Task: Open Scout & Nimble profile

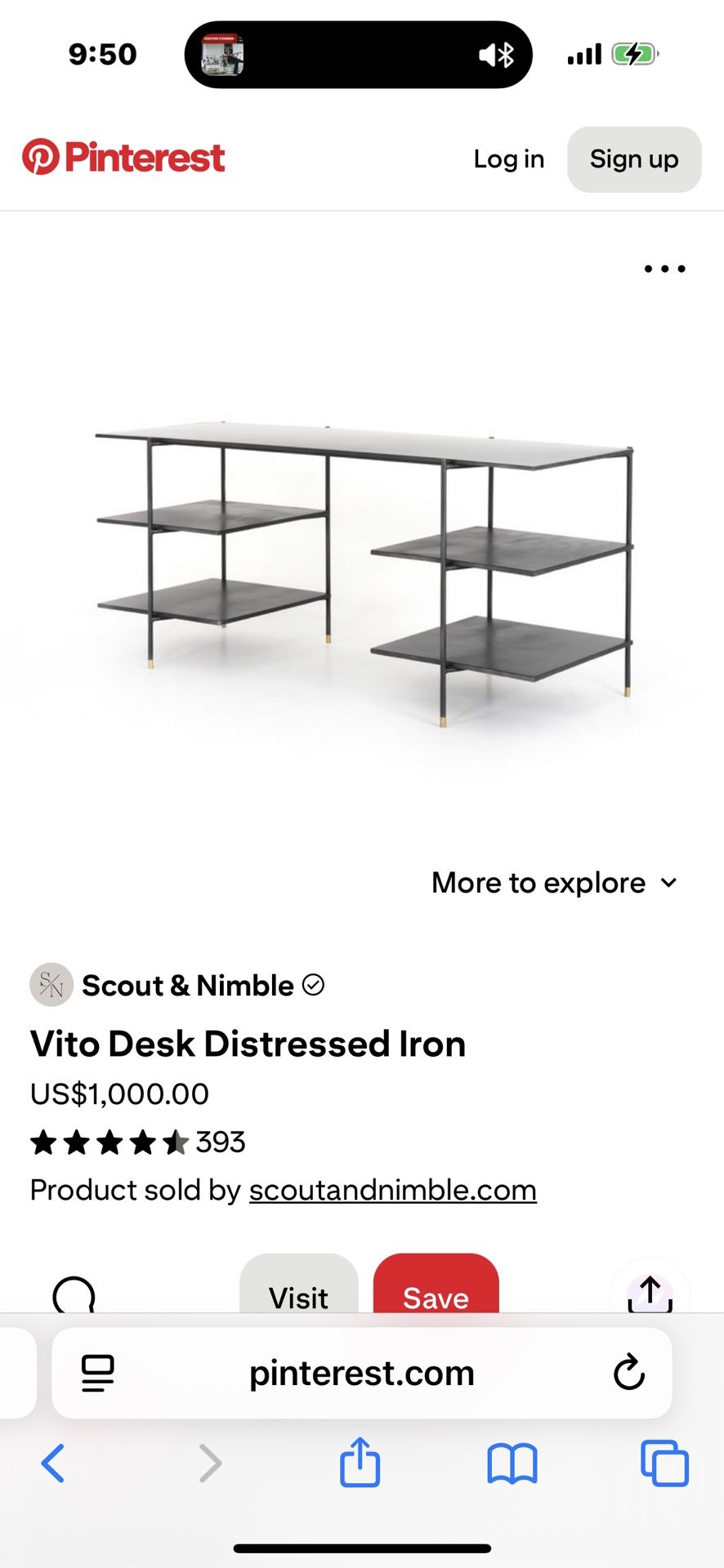Action: click(187, 986)
